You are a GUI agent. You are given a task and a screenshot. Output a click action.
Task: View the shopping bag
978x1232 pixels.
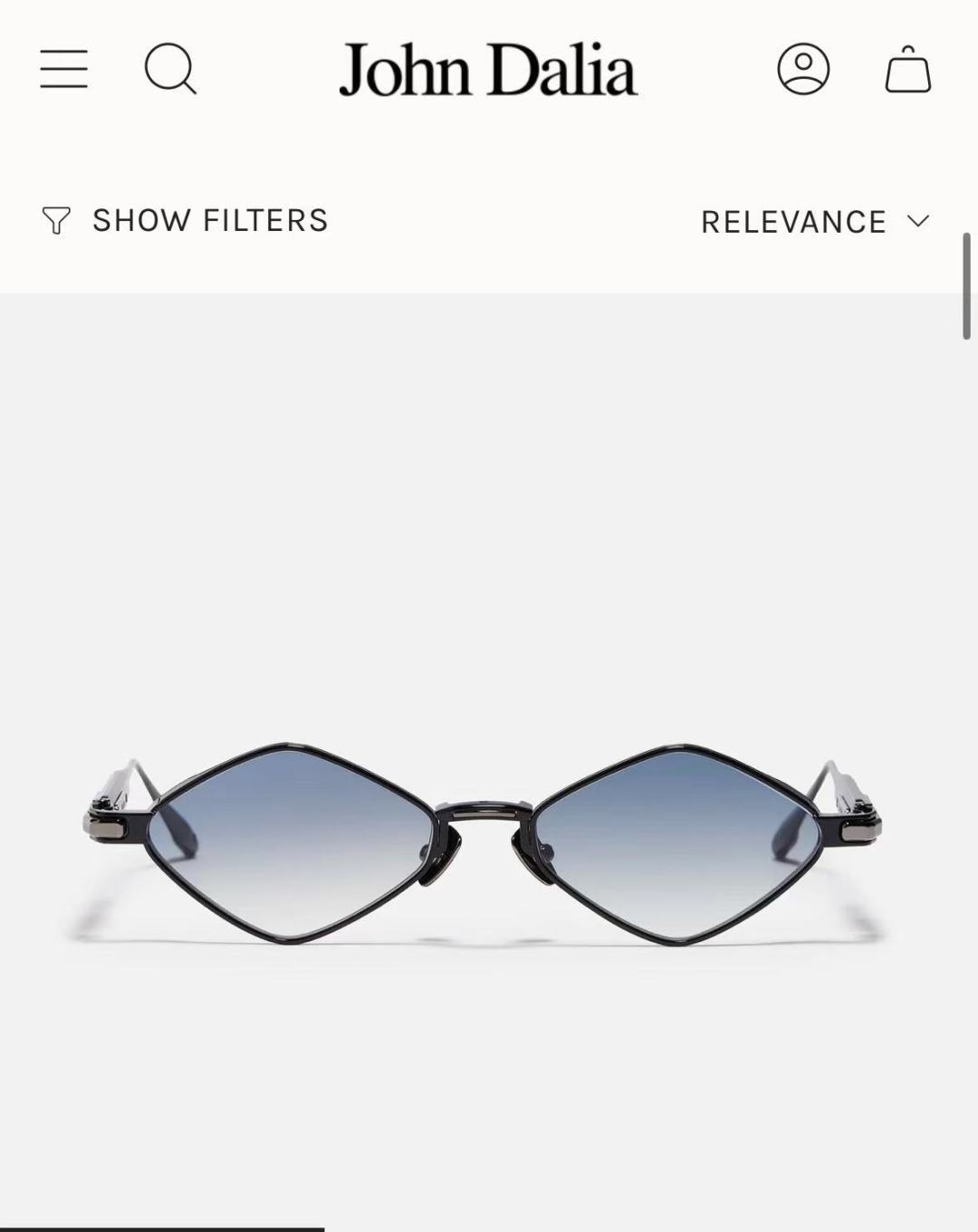click(x=908, y=69)
